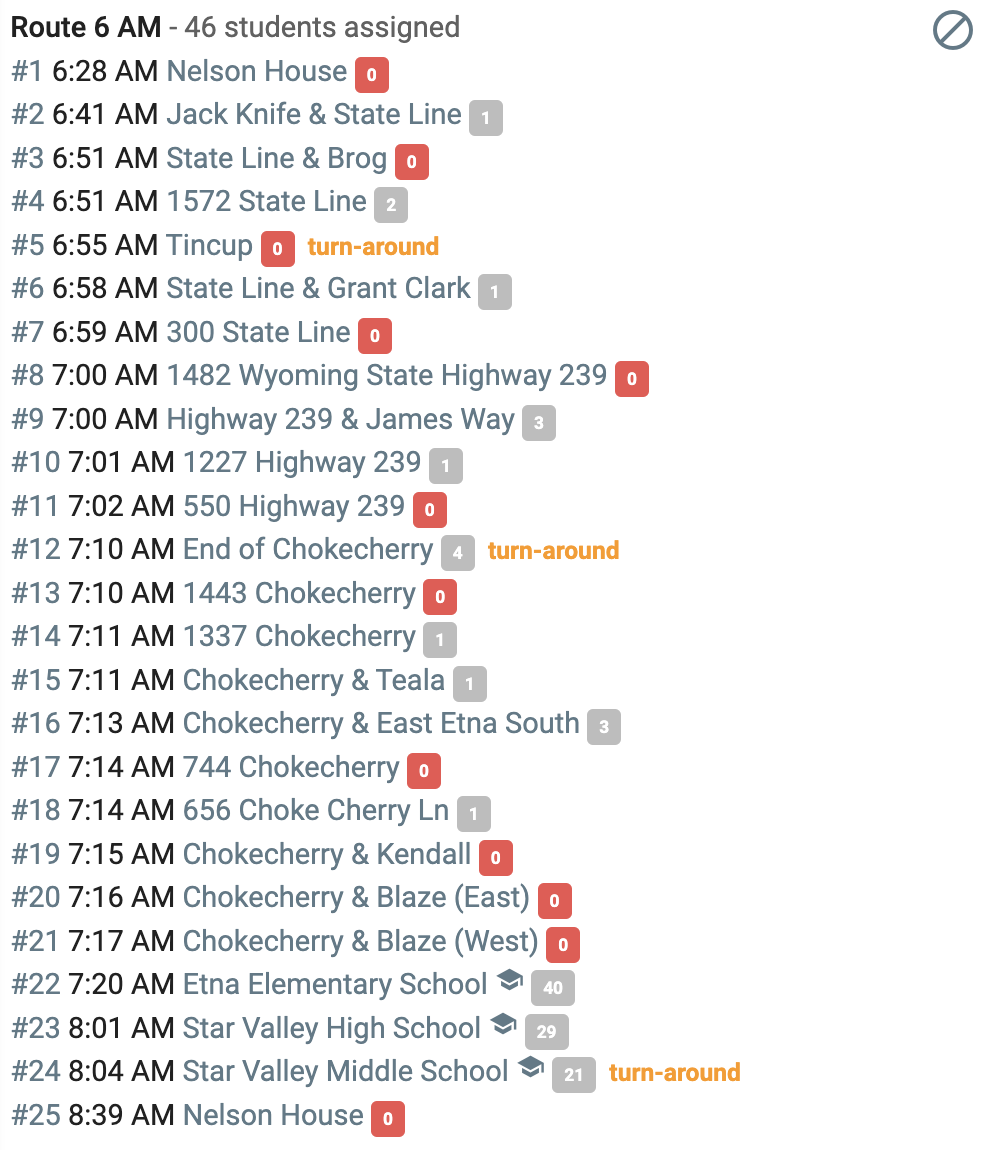Viewport: 982px width, 1150px height.
Task: Tap the circle-slash icon beside Route 6 AM
Action: 952,32
